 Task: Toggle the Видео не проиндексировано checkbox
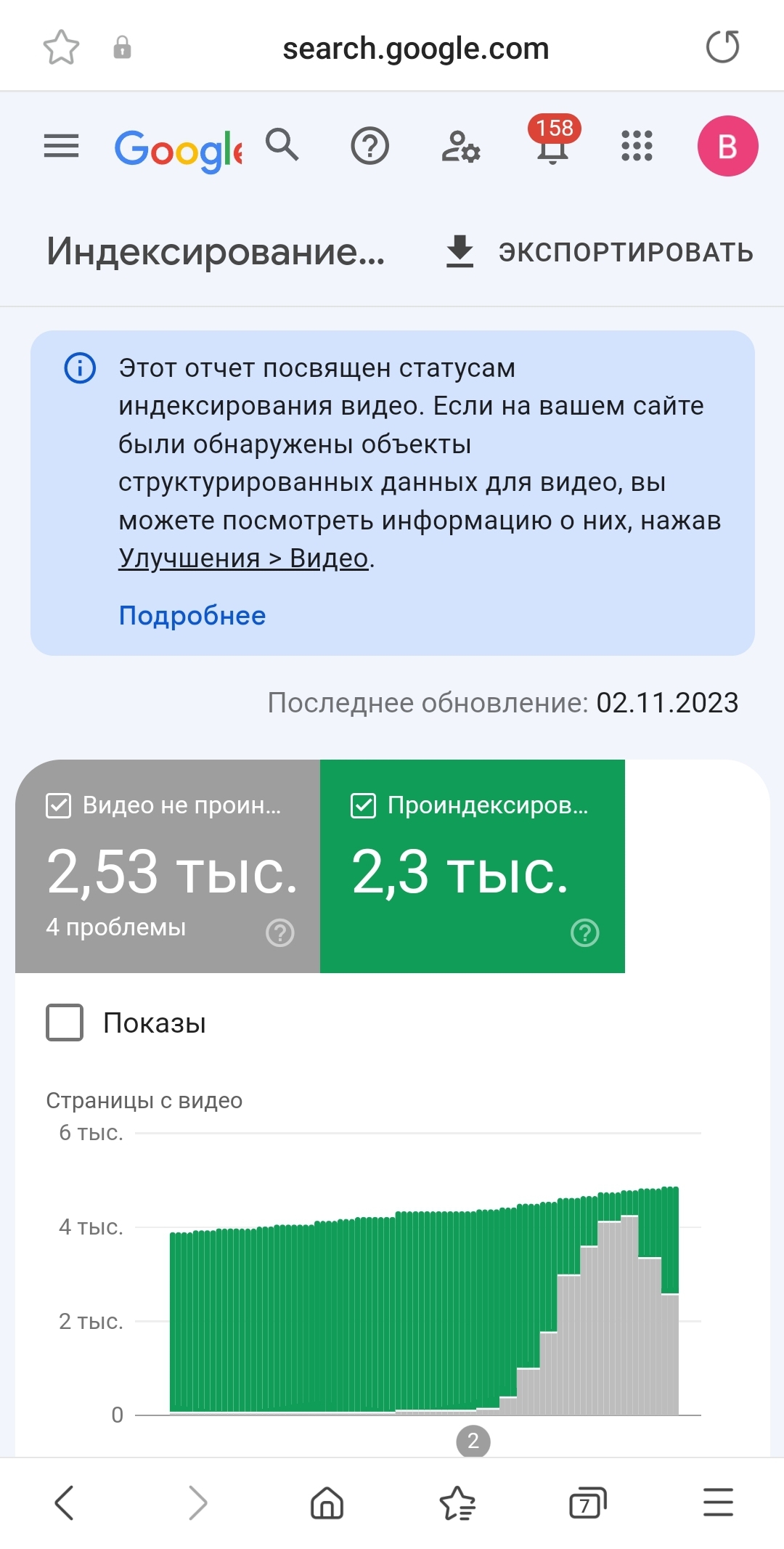(59, 805)
